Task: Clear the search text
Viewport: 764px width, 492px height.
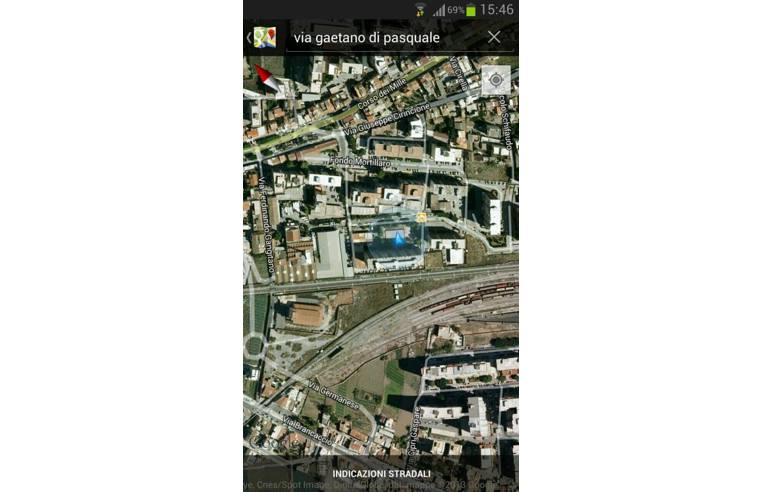Action: pyautogui.click(x=494, y=37)
